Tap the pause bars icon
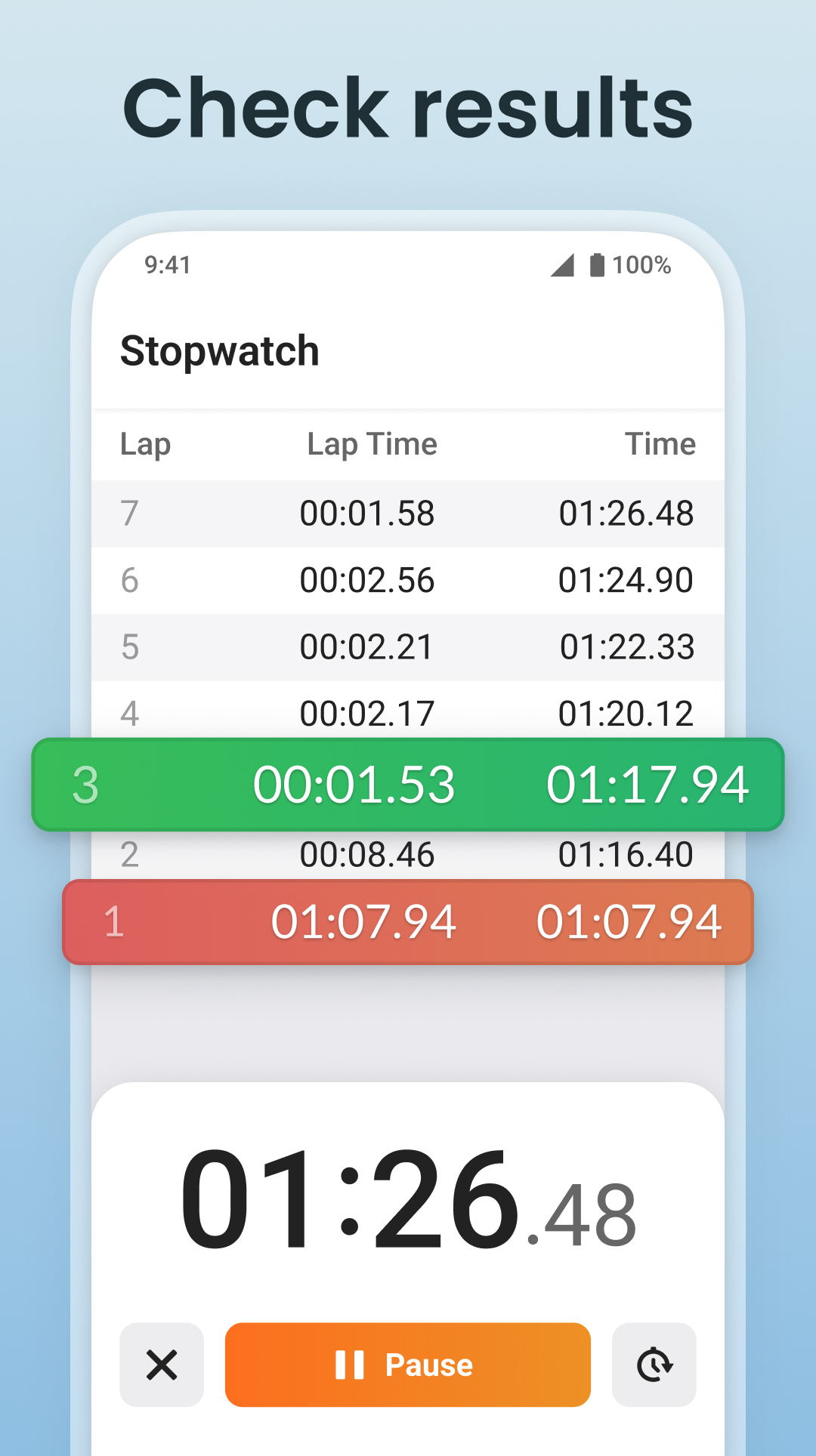Screen dimensions: 816x1456 (x=350, y=1365)
